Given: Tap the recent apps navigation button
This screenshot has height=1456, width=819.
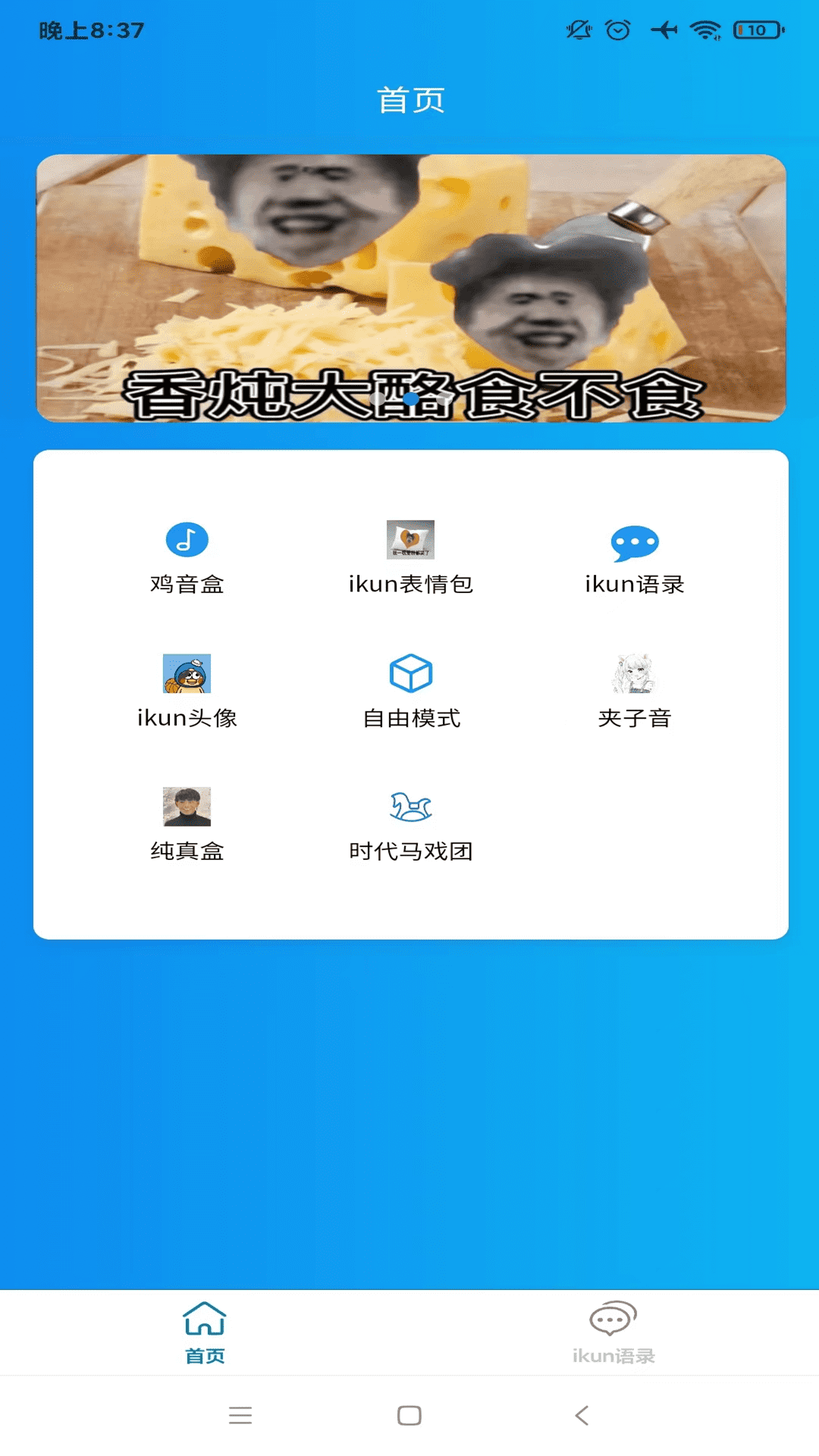Looking at the screenshot, I should coord(241,1415).
